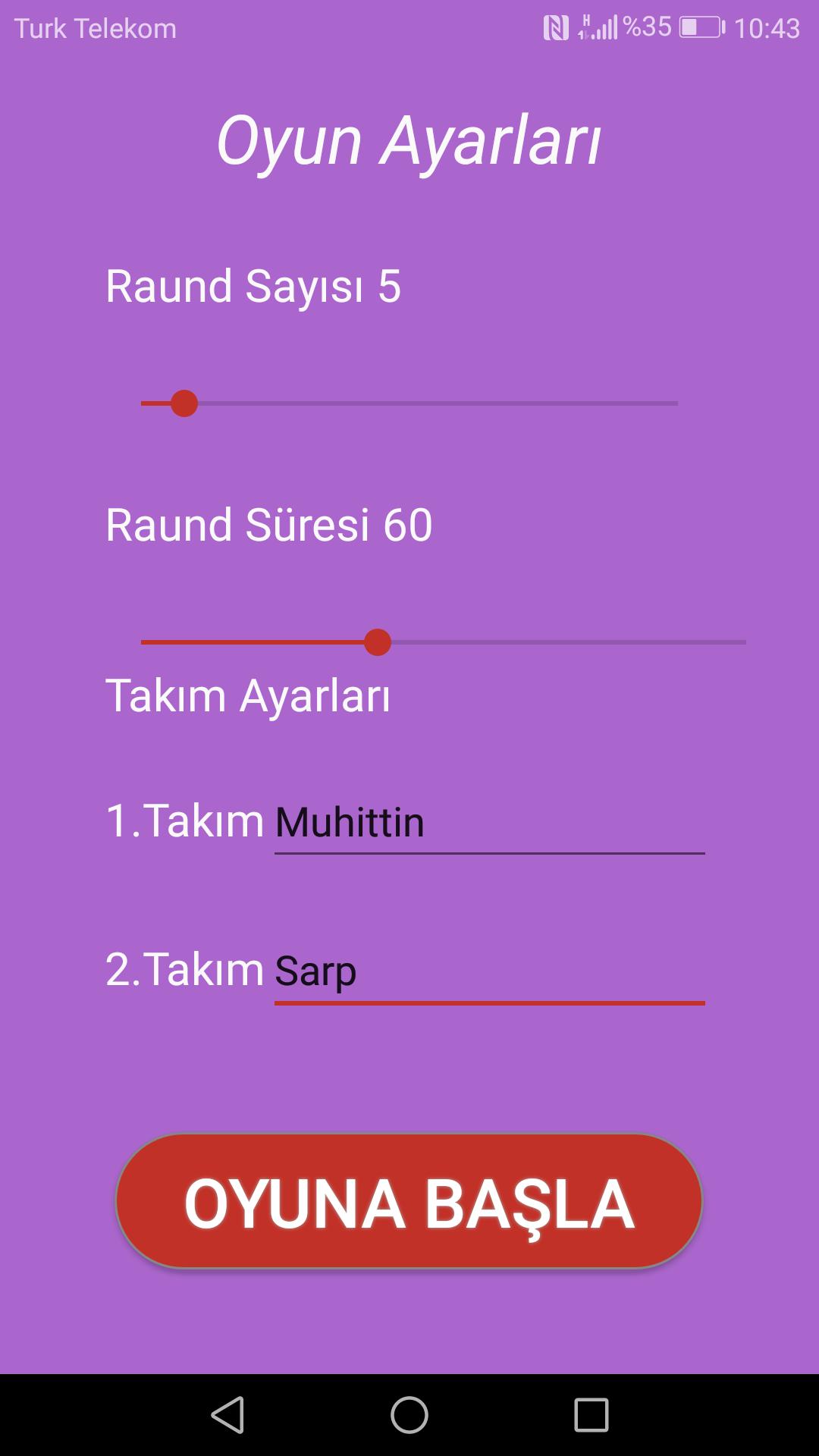Screen dimensions: 819x1456
Task: Go back using the system back button
Action: (227, 1415)
